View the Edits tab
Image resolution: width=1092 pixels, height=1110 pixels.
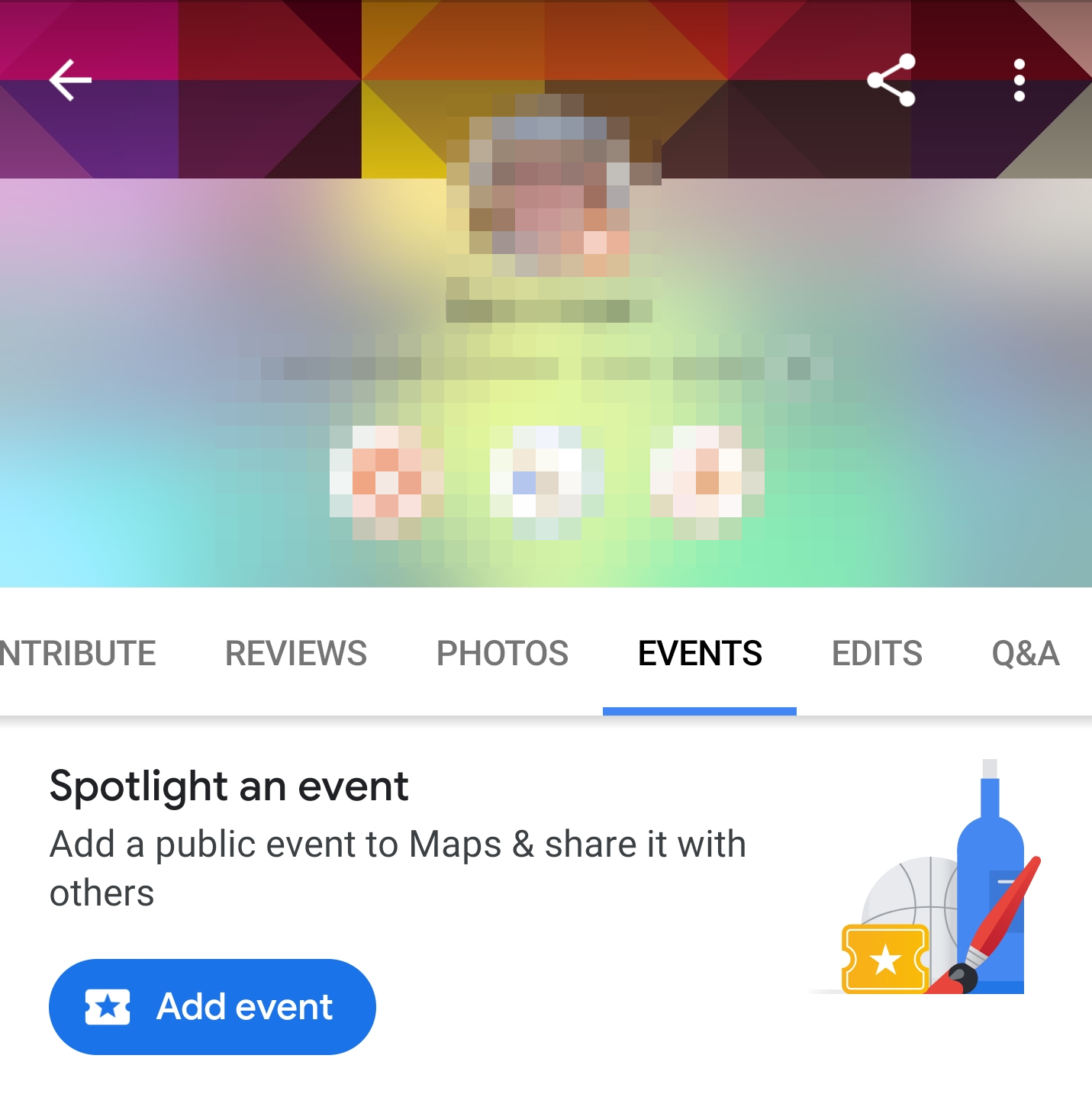(877, 654)
